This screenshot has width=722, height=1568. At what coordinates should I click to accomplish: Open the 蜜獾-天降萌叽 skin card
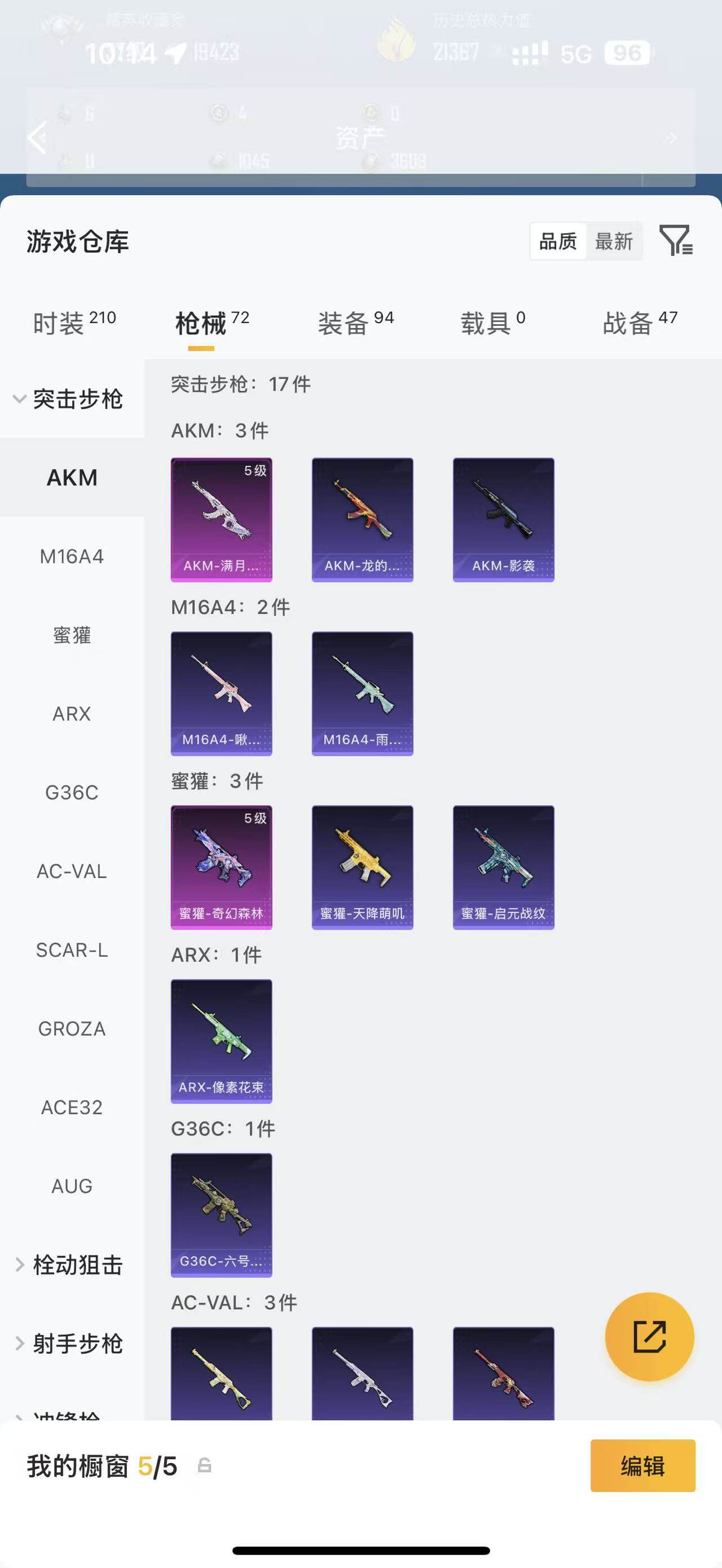click(362, 867)
